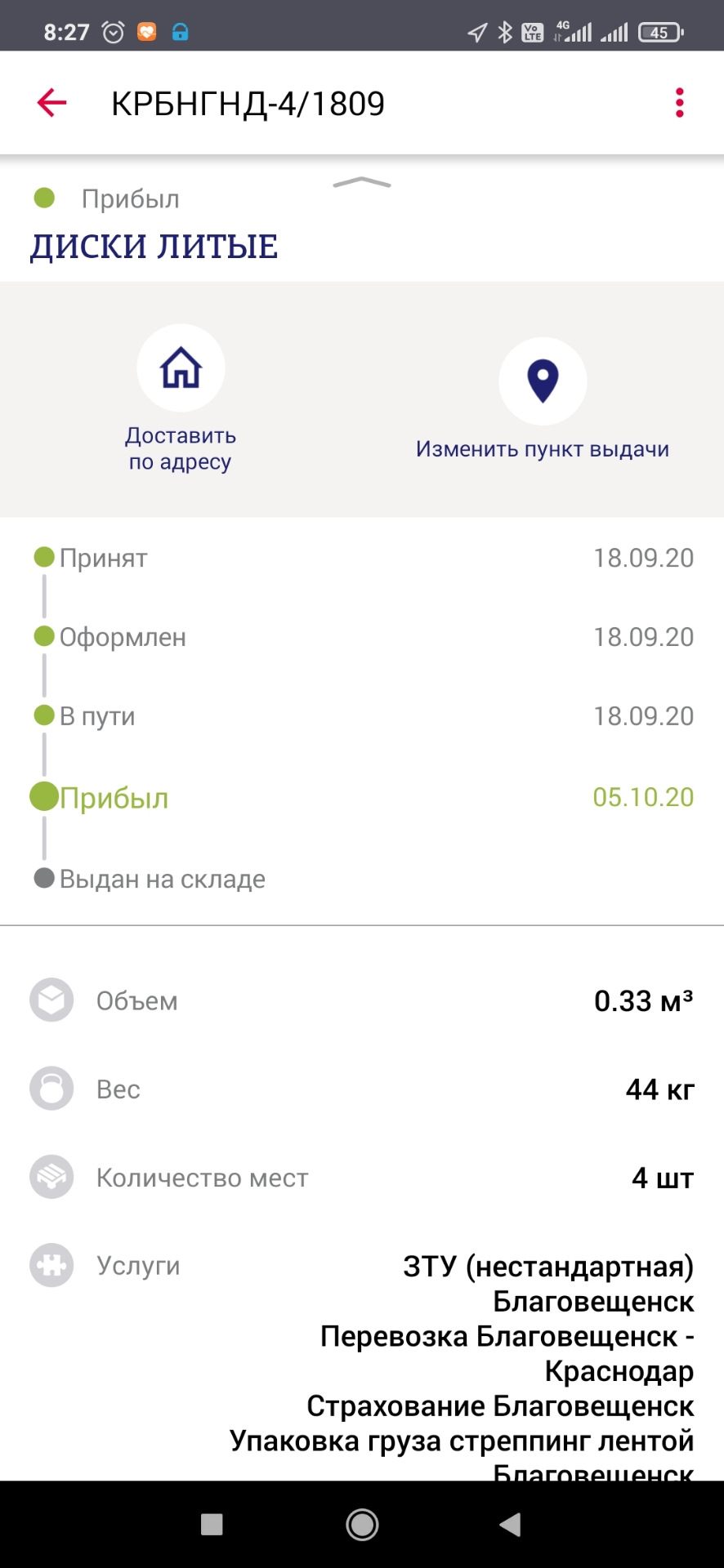Open the three-dot overflow menu
Image resolution: width=724 pixels, height=1568 pixels.
pos(679,103)
